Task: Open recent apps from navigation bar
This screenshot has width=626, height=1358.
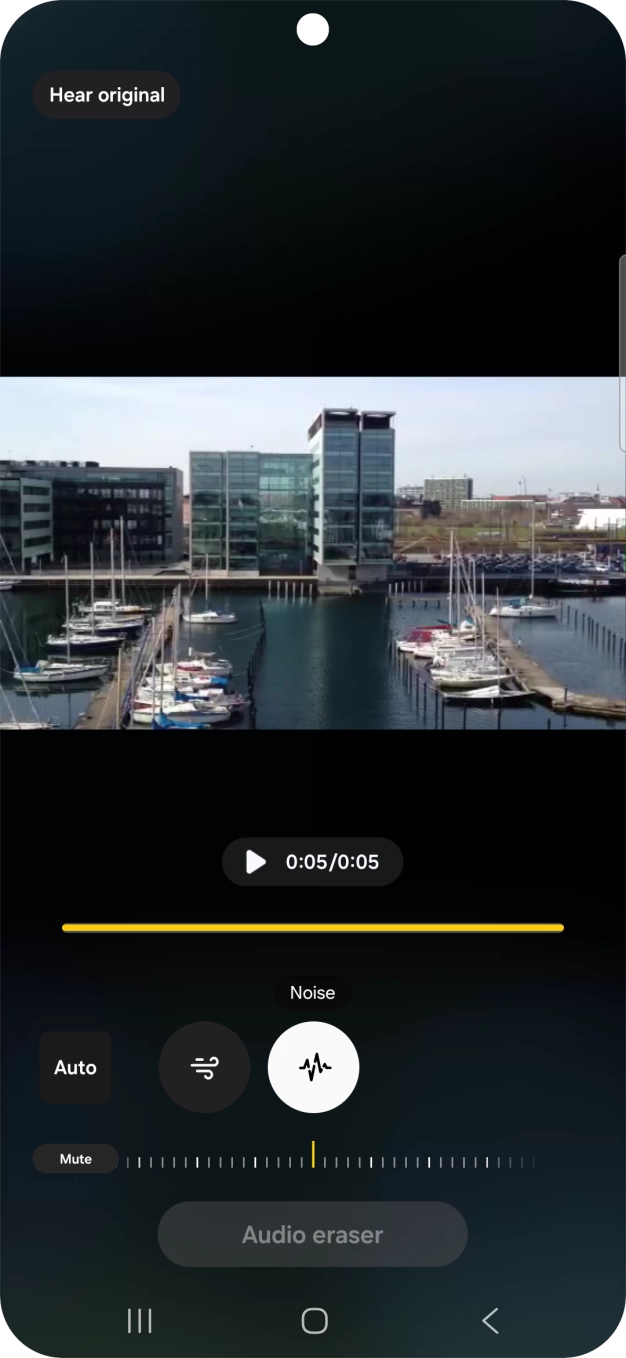Action: click(140, 1321)
